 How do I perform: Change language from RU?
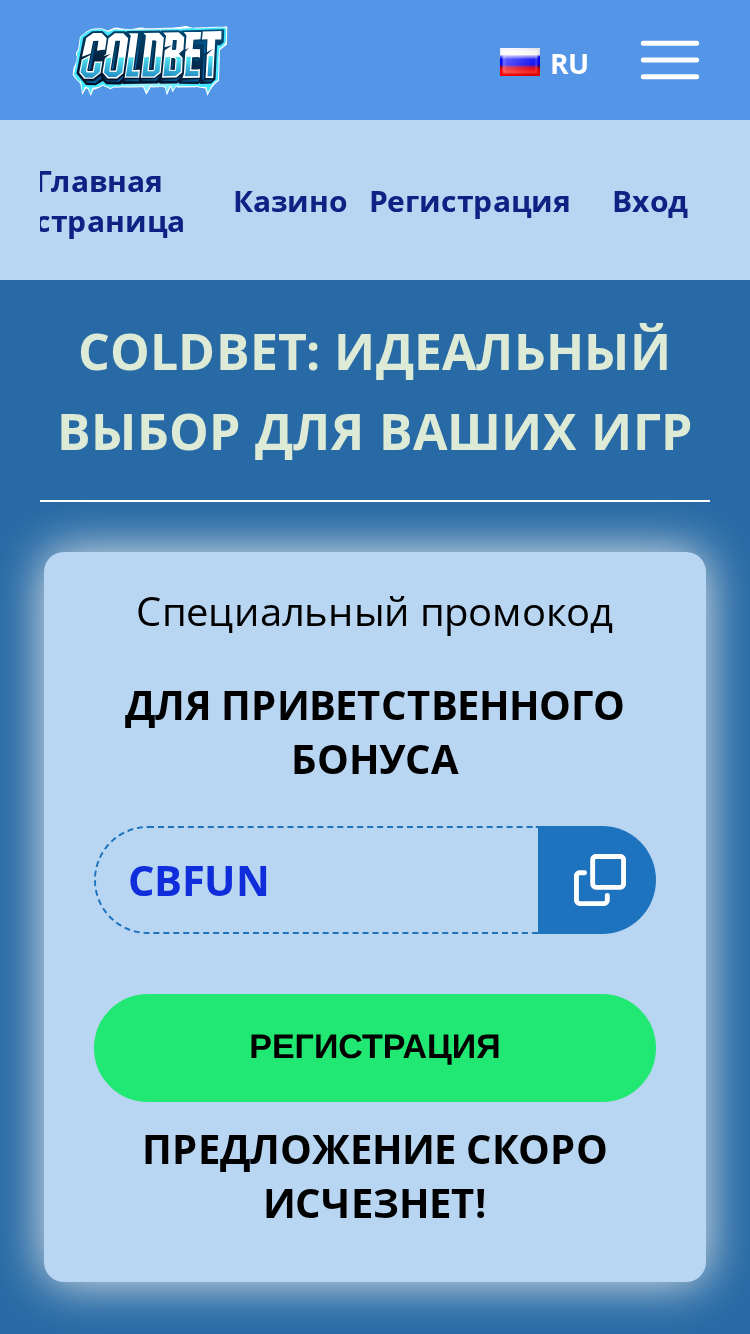point(544,63)
